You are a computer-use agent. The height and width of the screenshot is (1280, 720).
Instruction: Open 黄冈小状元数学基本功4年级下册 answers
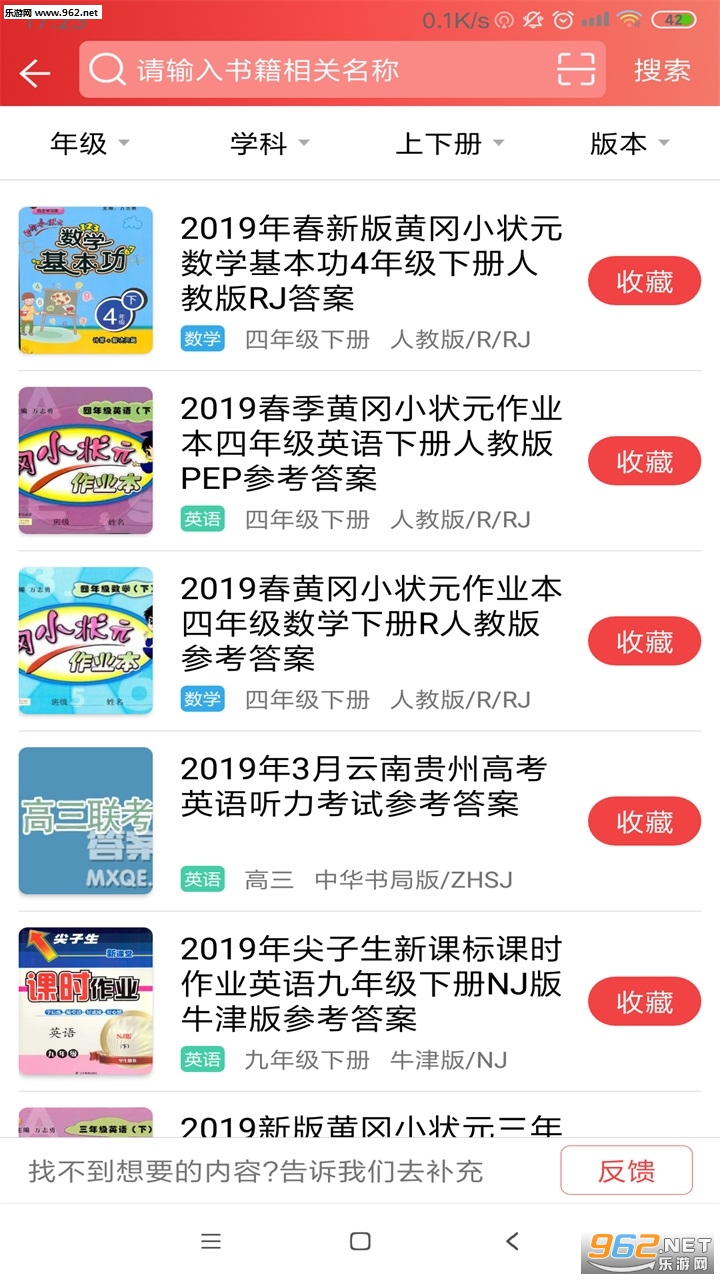pyautogui.click(x=370, y=263)
